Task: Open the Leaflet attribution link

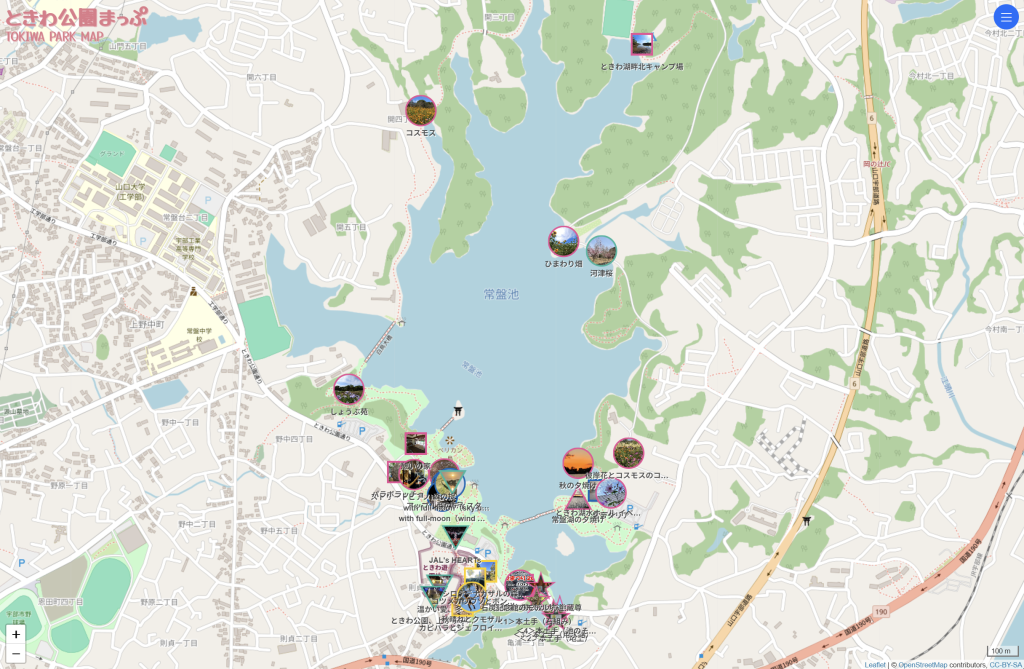Action: pos(874,664)
